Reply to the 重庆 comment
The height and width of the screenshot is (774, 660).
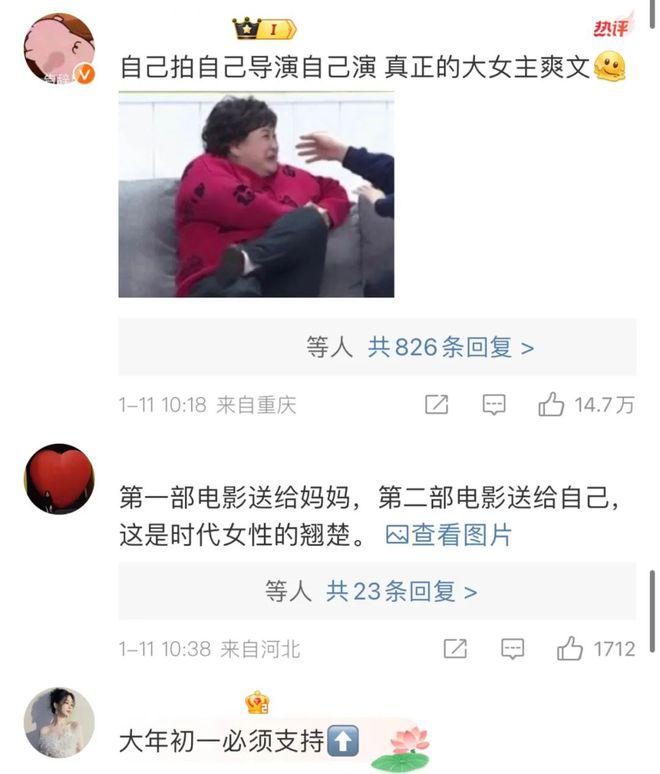(494, 405)
